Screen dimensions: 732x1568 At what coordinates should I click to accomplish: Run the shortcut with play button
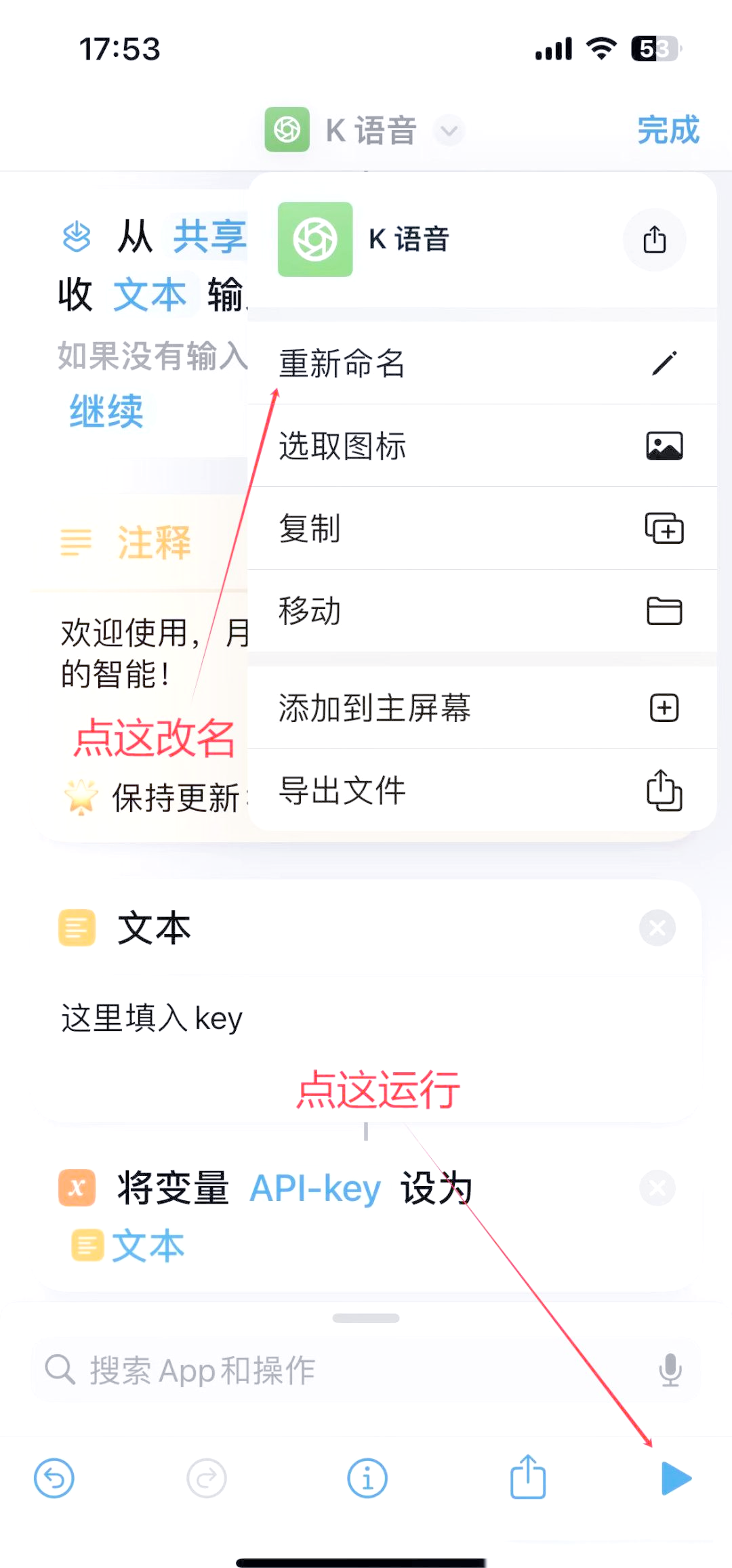tap(676, 1479)
